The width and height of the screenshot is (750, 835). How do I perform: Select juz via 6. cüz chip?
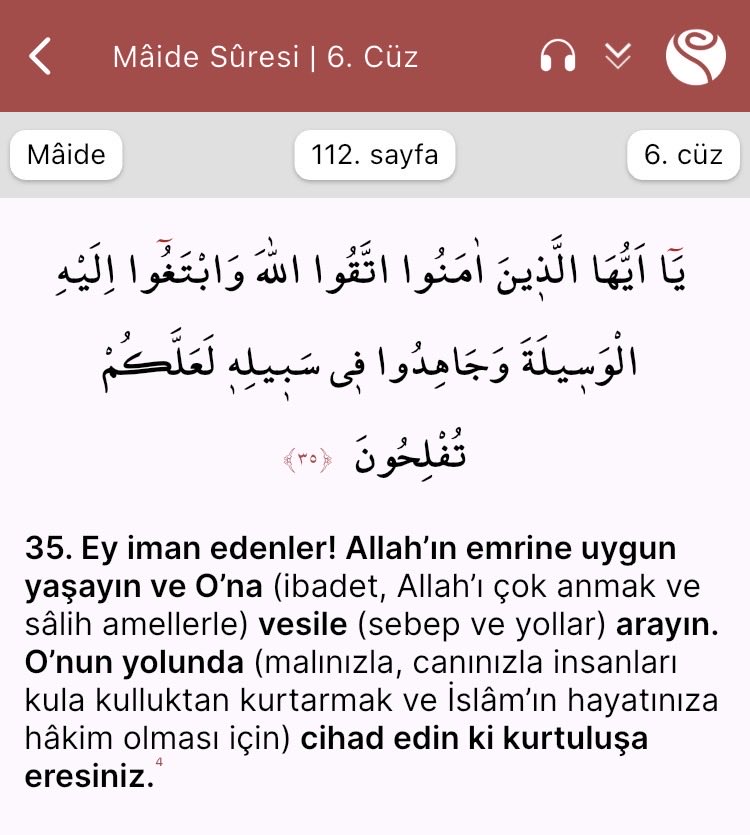tap(683, 155)
